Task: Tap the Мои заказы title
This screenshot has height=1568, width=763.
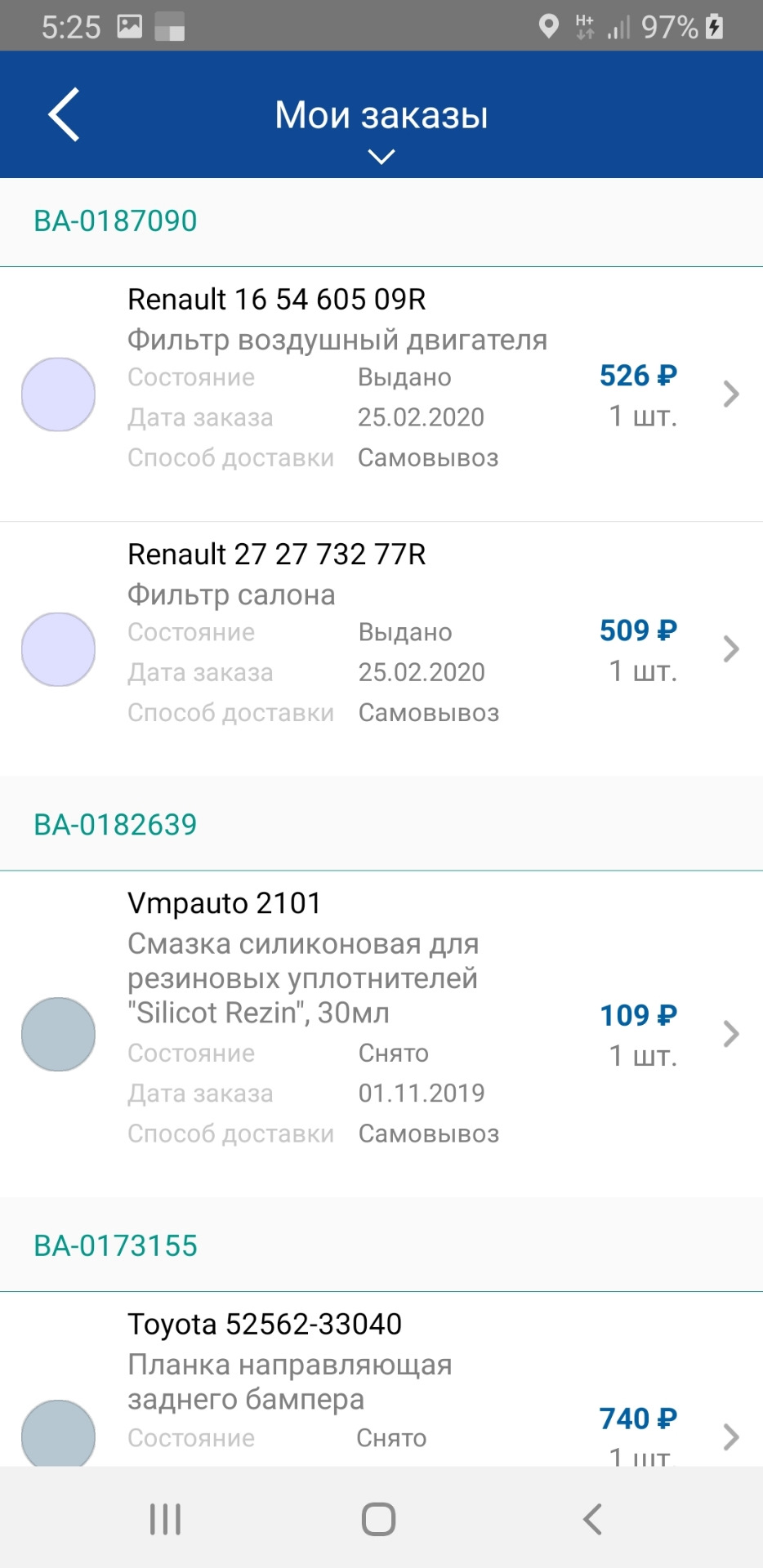Action: (x=381, y=114)
